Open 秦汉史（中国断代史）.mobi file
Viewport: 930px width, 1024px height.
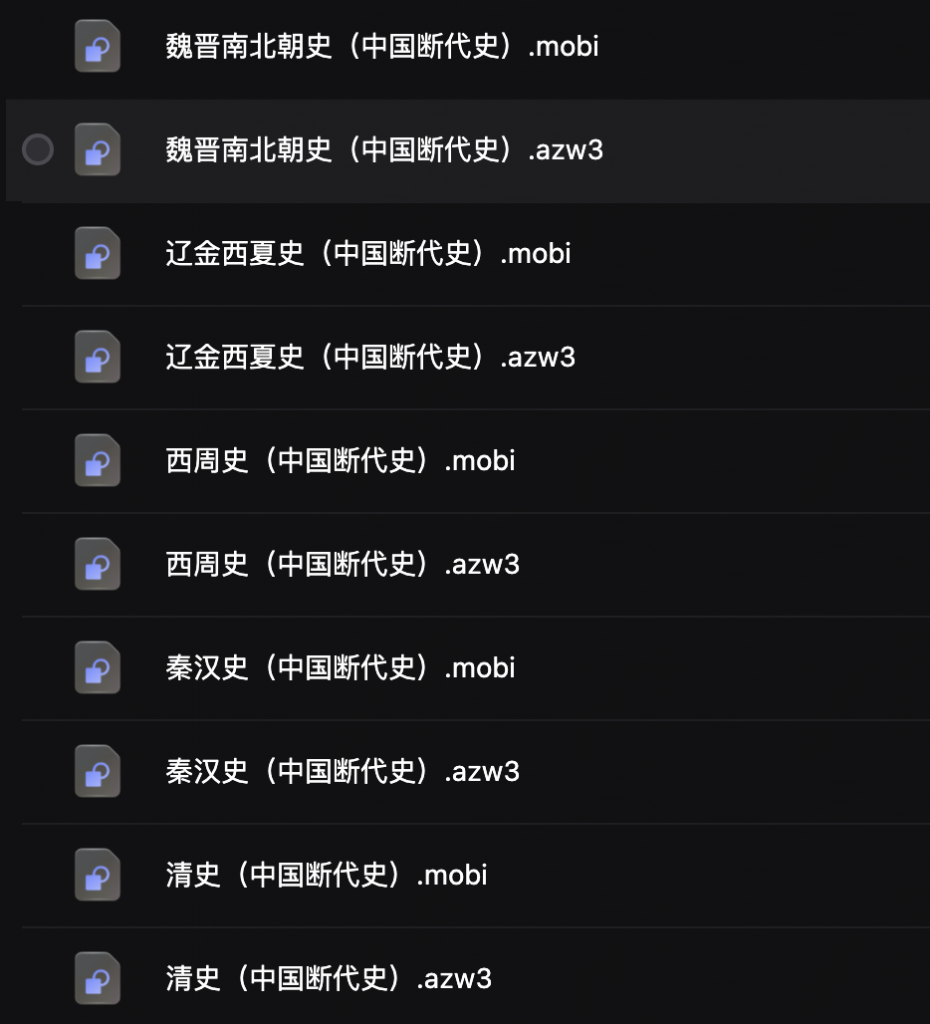pyautogui.click(x=340, y=668)
